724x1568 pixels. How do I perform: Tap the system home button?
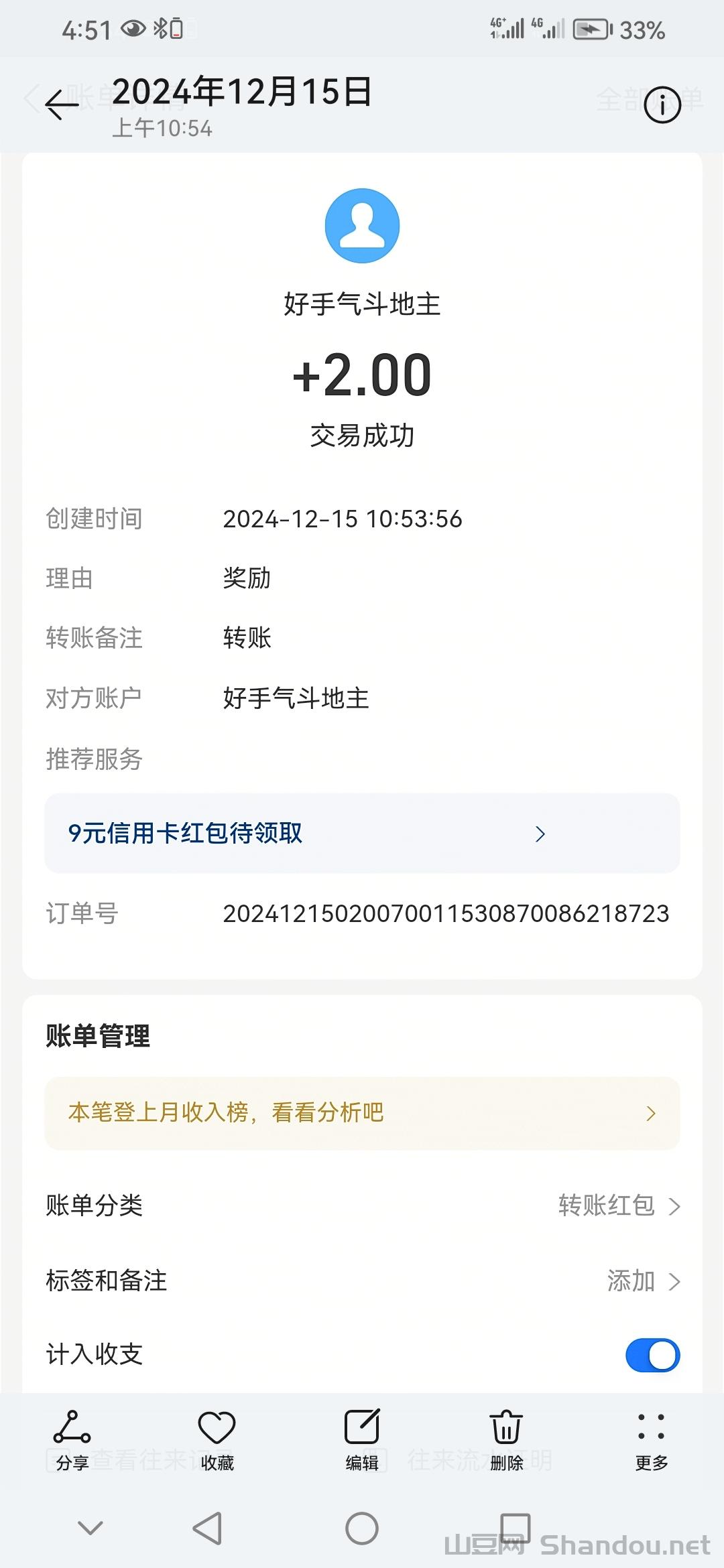click(x=362, y=1528)
